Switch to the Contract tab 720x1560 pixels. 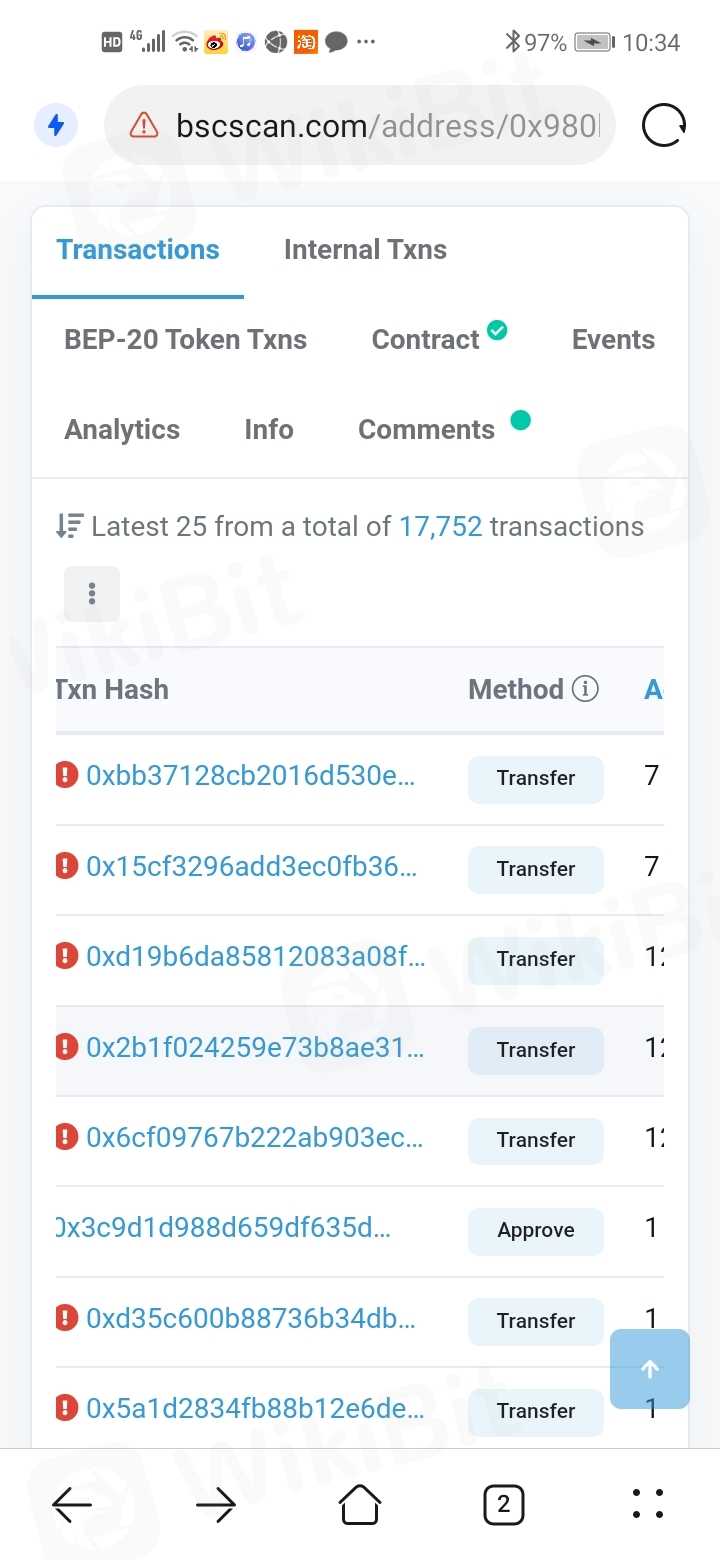[426, 340]
